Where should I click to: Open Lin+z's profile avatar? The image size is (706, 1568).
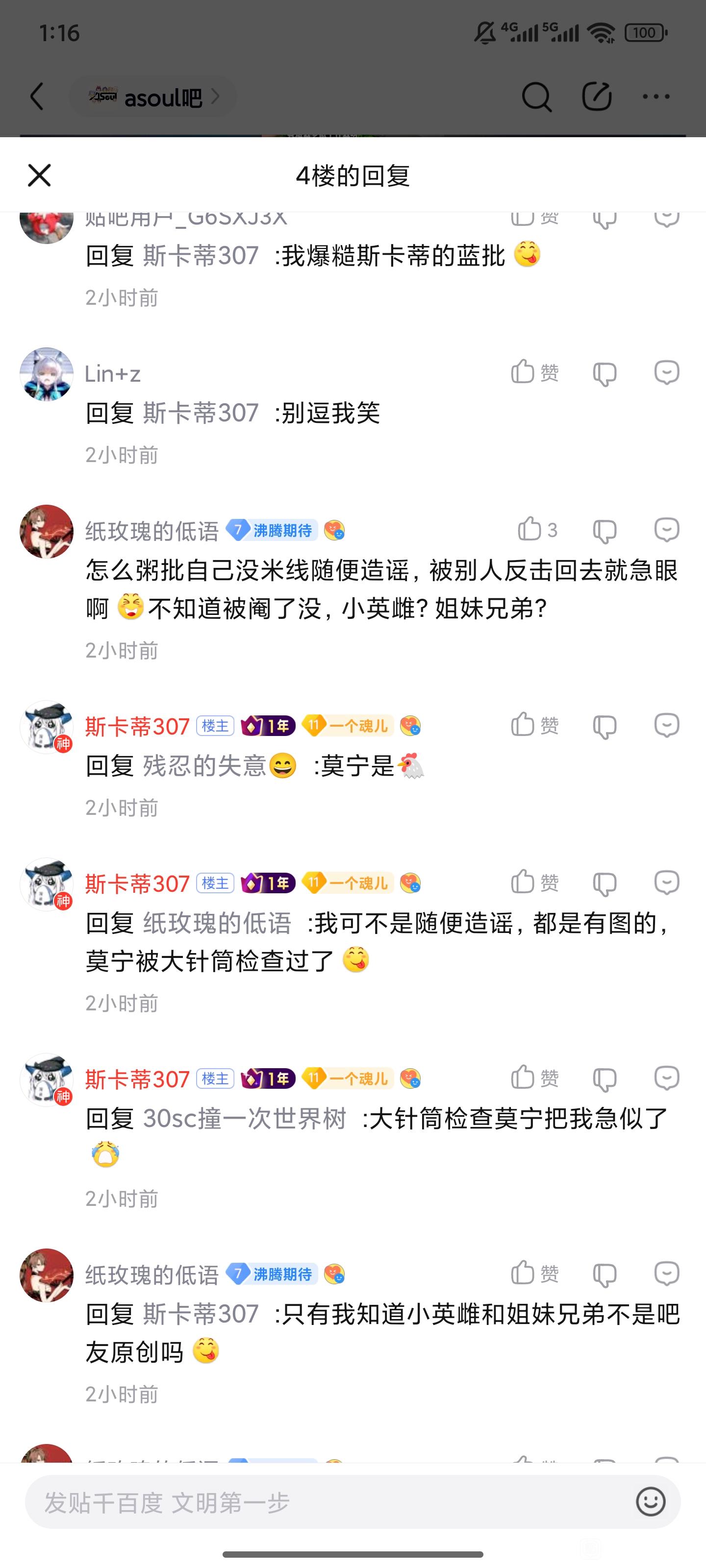[x=46, y=374]
